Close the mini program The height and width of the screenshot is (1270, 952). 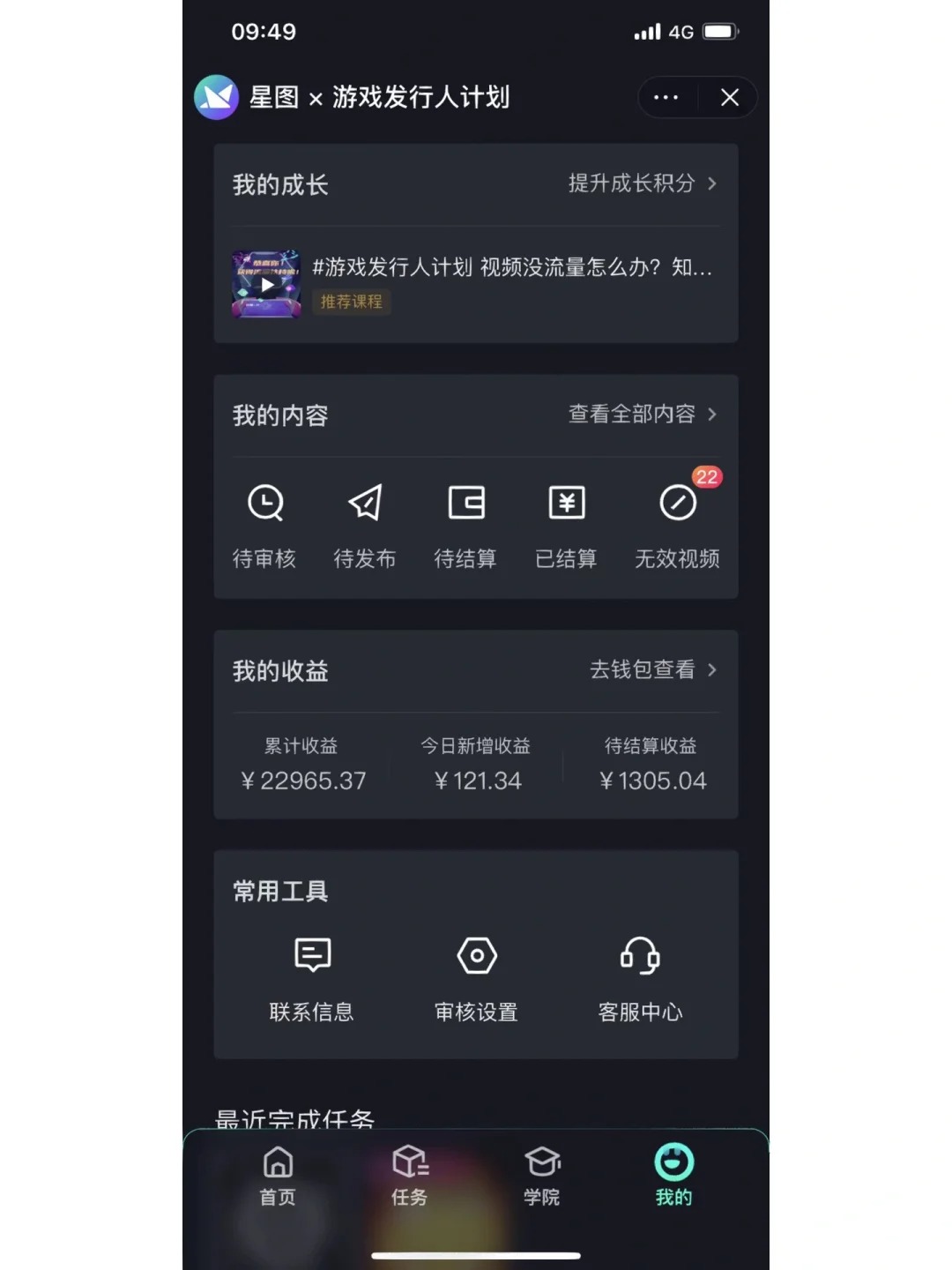729,97
